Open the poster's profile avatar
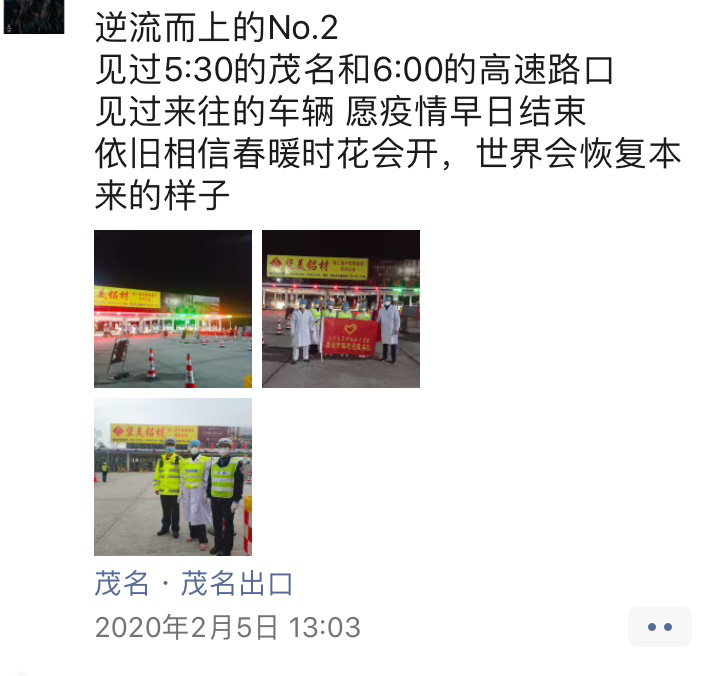Image resolution: width=720 pixels, height=676 pixels. click(32, 15)
